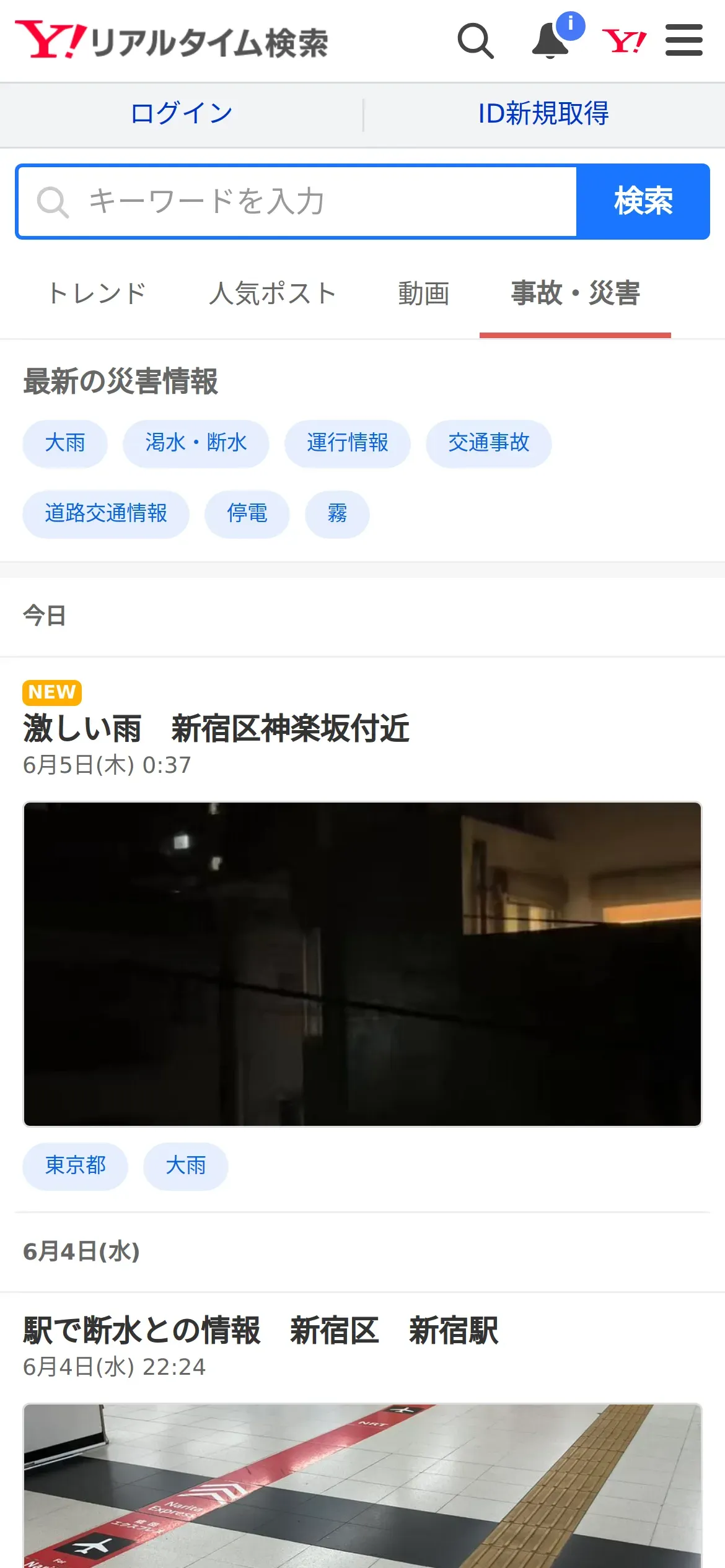Select the 霧 chip
The width and height of the screenshot is (725, 1568).
(x=337, y=514)
